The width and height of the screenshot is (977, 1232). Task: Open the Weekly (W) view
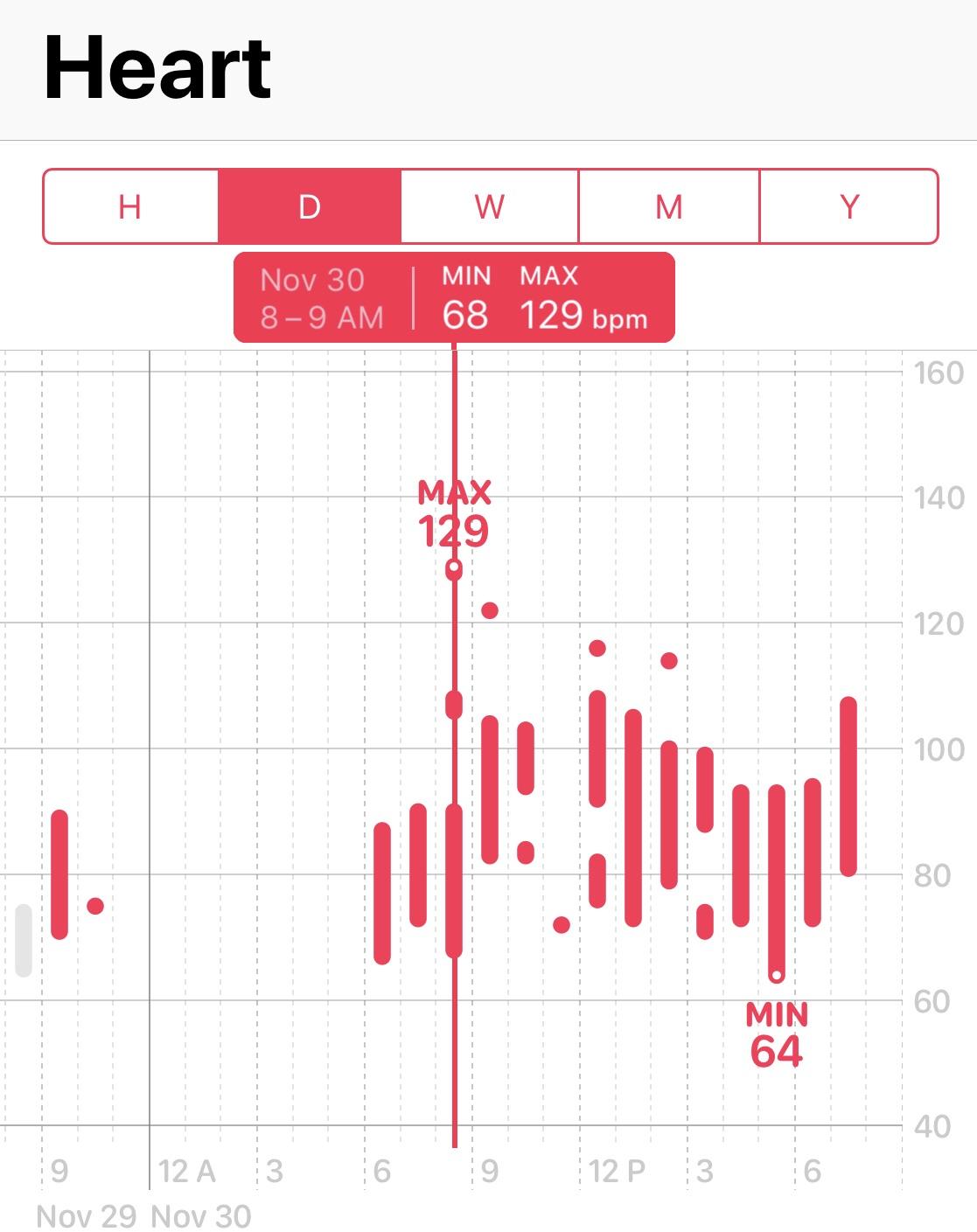tap(488, 206)
